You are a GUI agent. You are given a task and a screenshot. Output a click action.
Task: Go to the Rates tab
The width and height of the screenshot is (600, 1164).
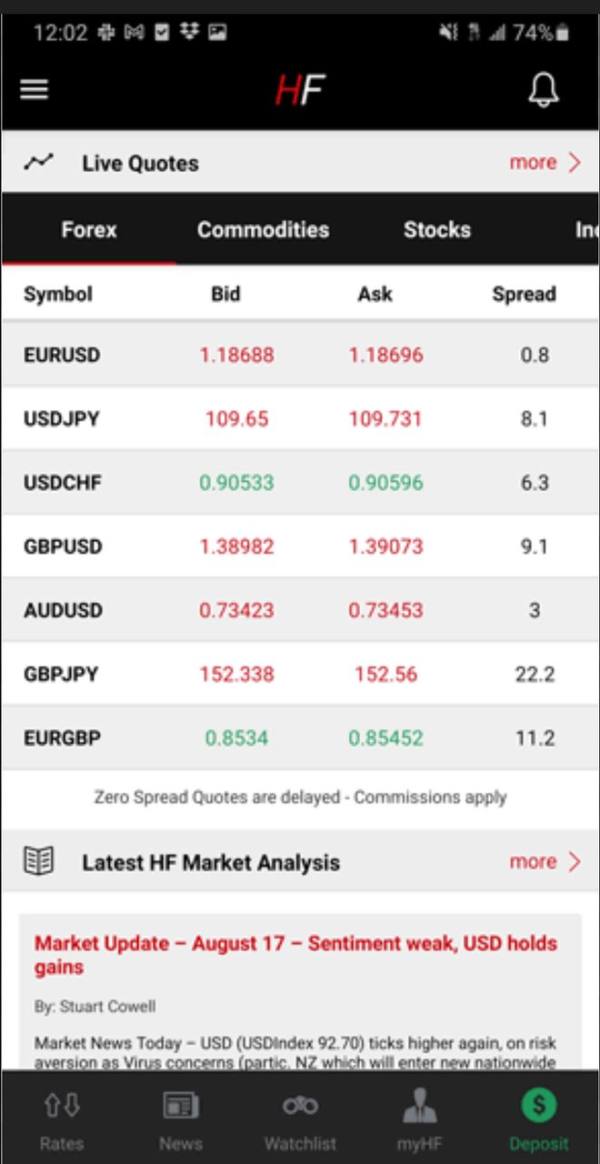(62, 1120)
